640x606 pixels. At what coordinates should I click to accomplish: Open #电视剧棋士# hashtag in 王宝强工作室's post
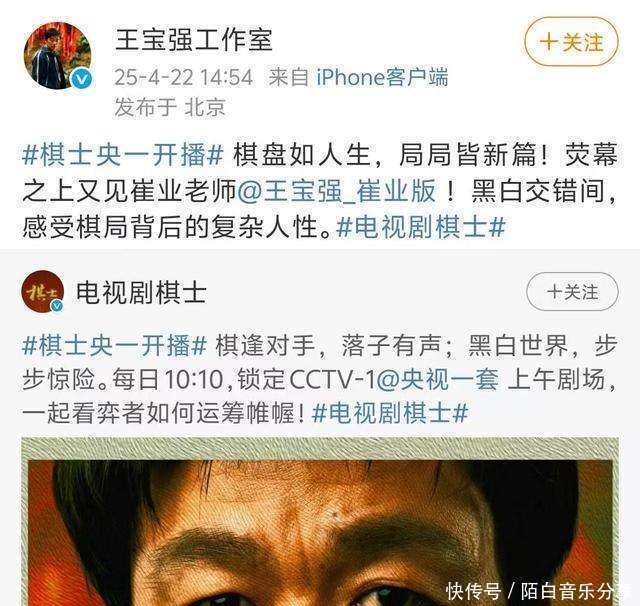click(421, 227)
